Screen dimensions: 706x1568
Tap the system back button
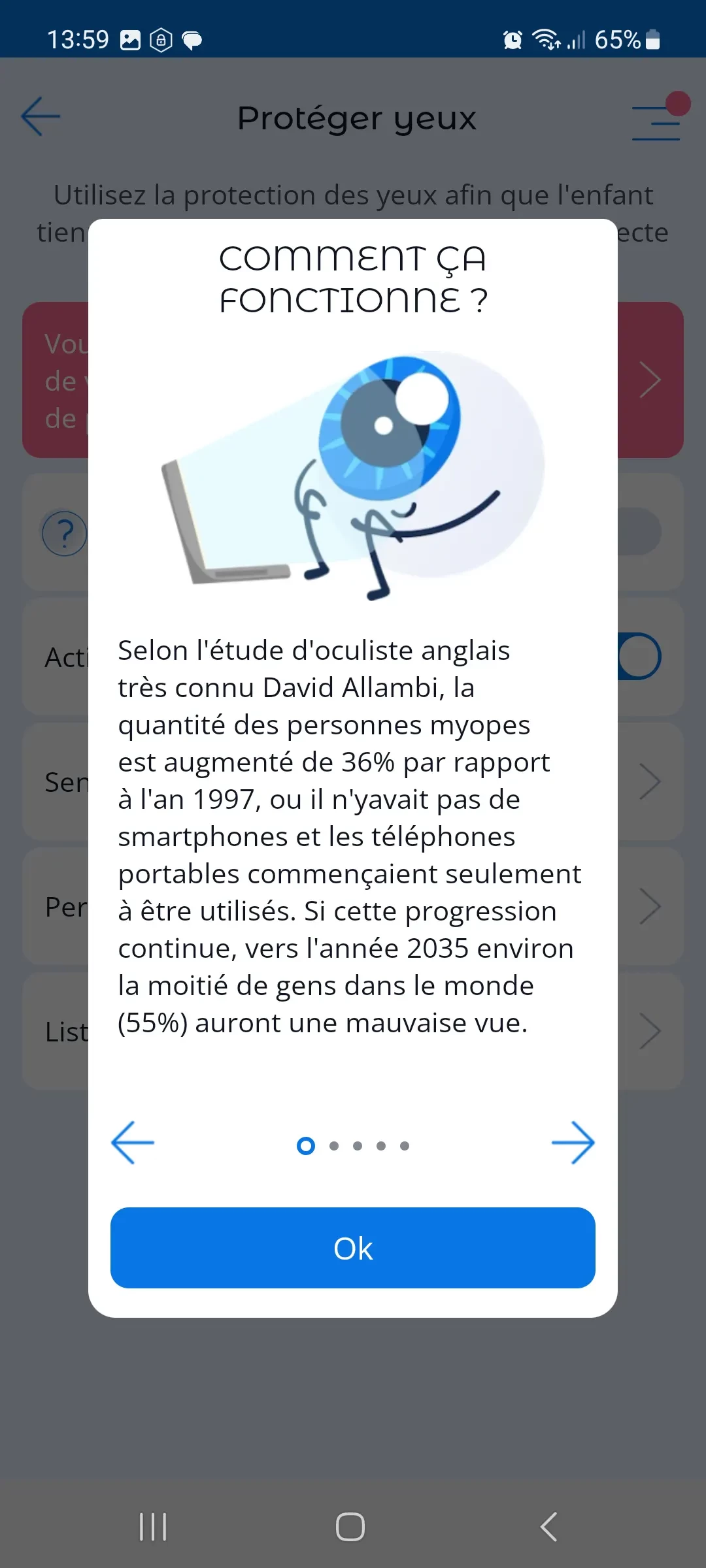pyautogui.click(x=549, y=1527)
